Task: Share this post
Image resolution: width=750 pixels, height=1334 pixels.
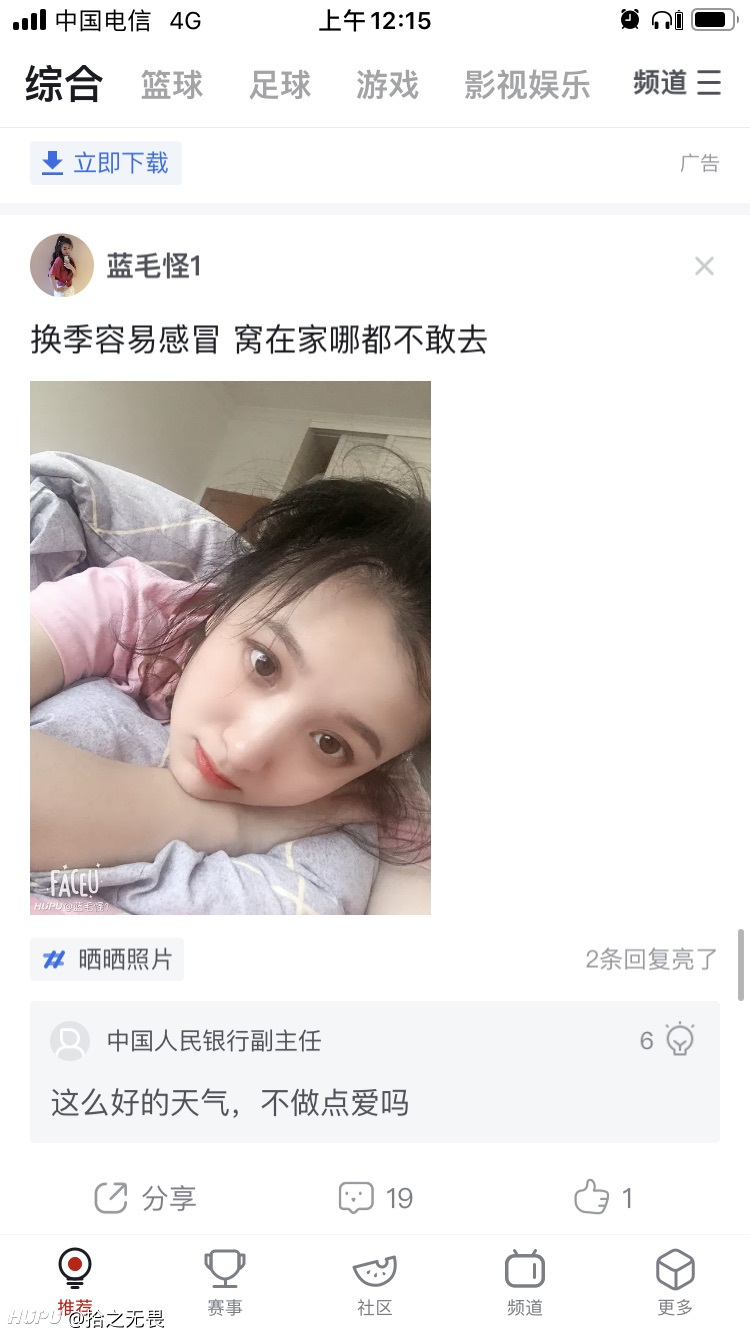Action: (145, 1198)
